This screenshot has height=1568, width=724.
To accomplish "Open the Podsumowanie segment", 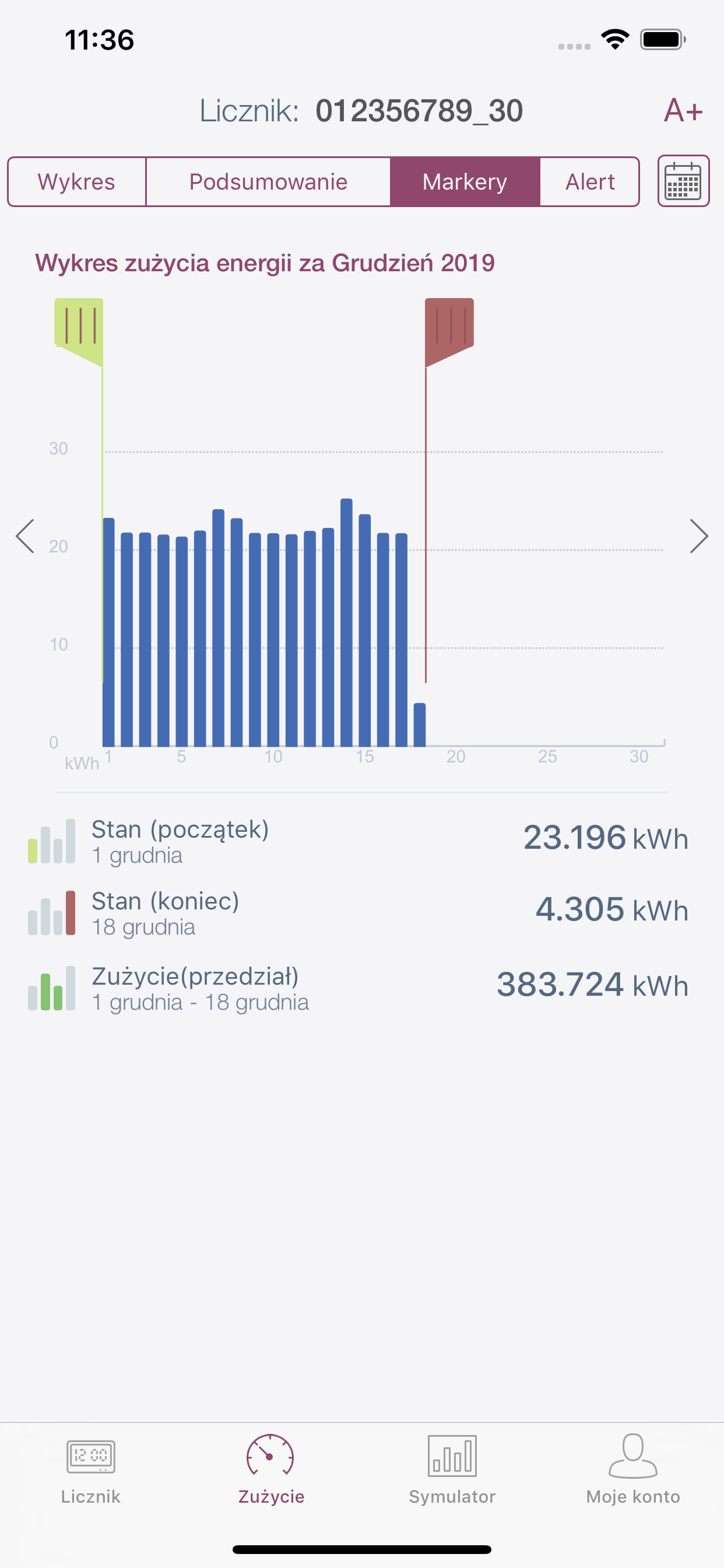I will (268, 181).
